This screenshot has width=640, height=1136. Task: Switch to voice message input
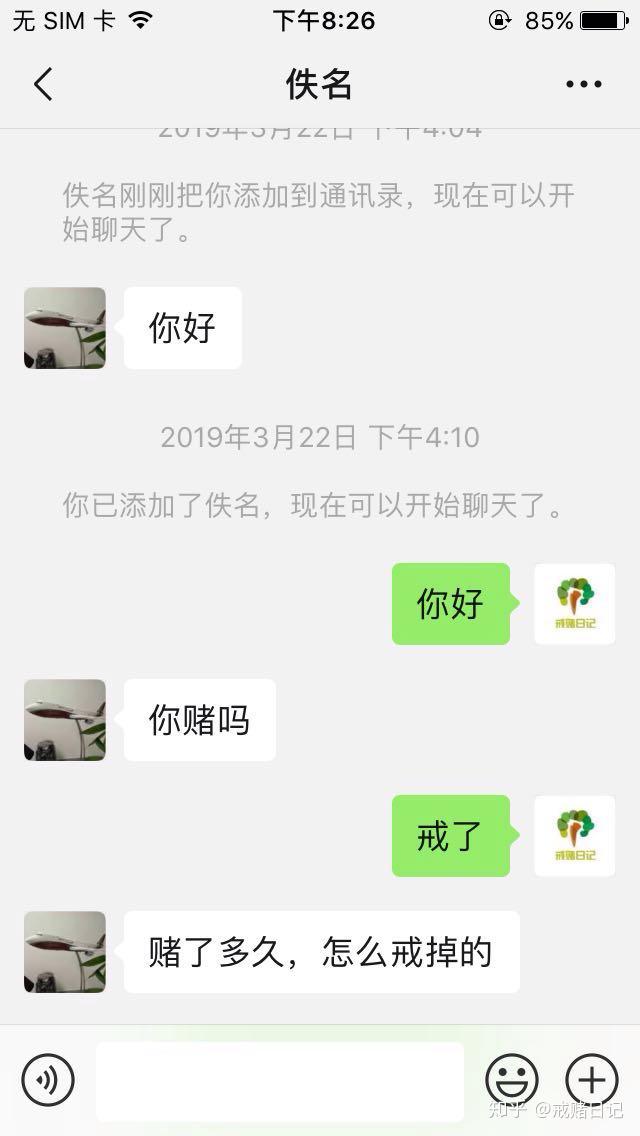pyautogui.click(x=48, y=1081)
